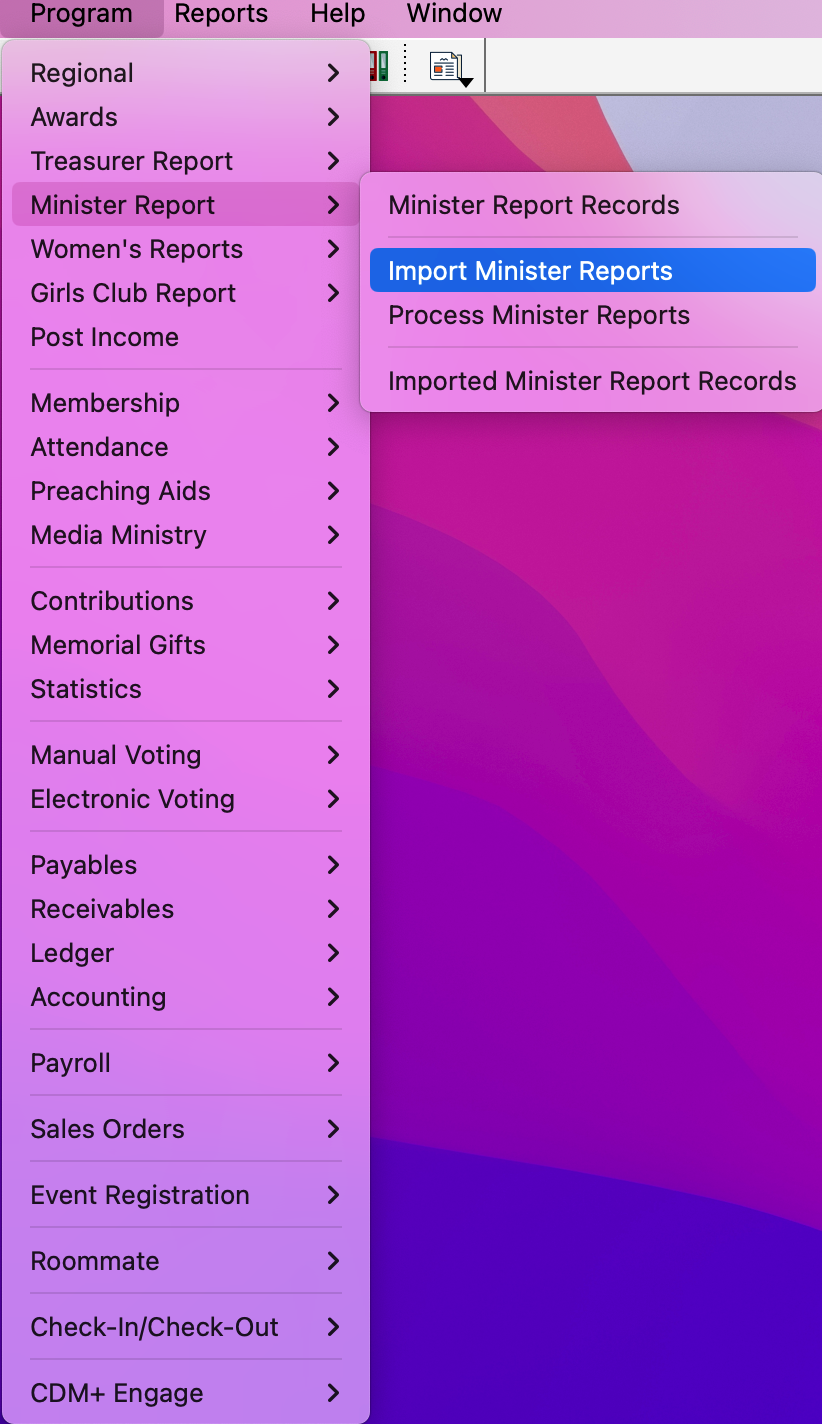Expand the Regional submenu

185,73
